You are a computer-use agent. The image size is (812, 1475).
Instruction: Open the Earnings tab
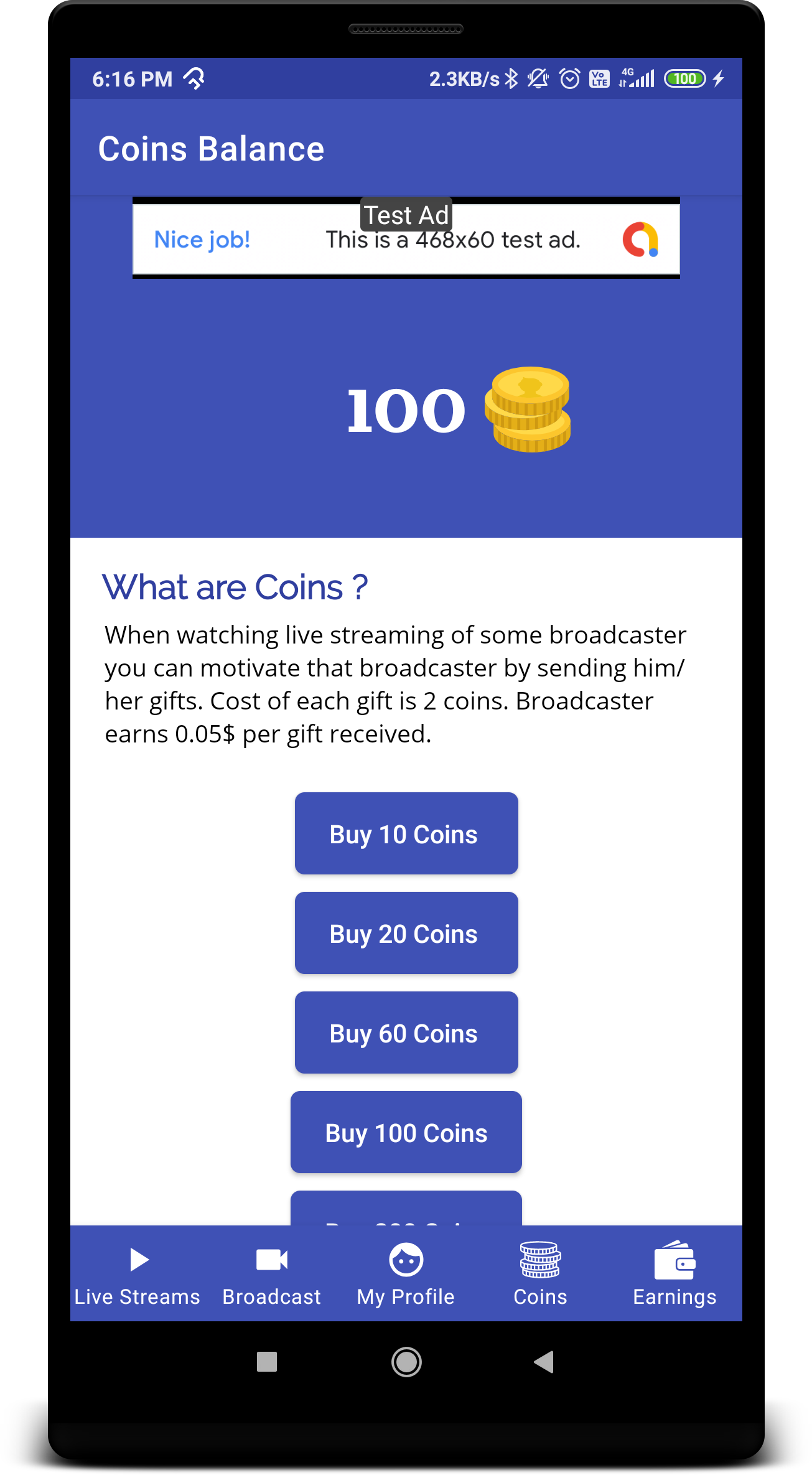[x=675, y=1273]
